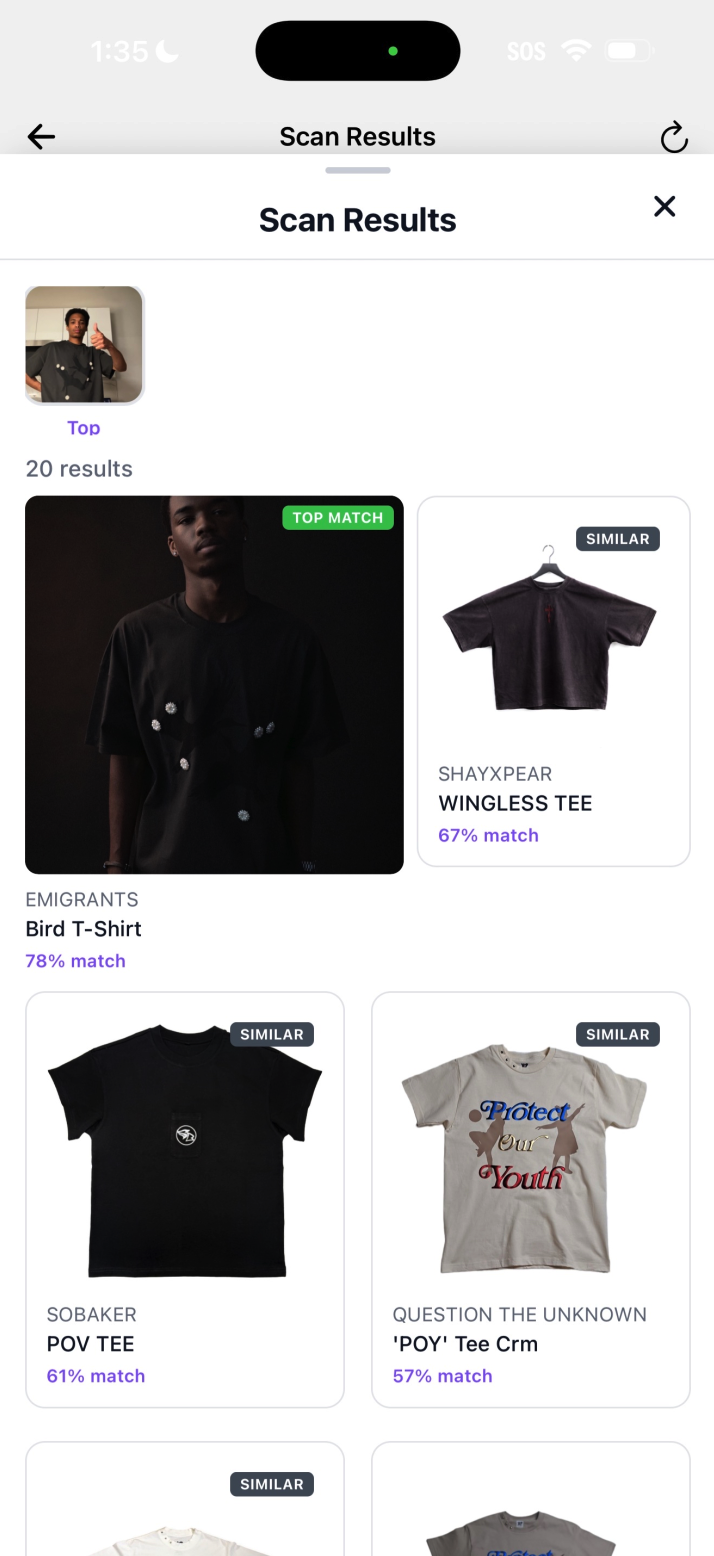This screenshot has width=714, height=1556.
Task: Close the Scan Results sheet
Action: point(664,206)
